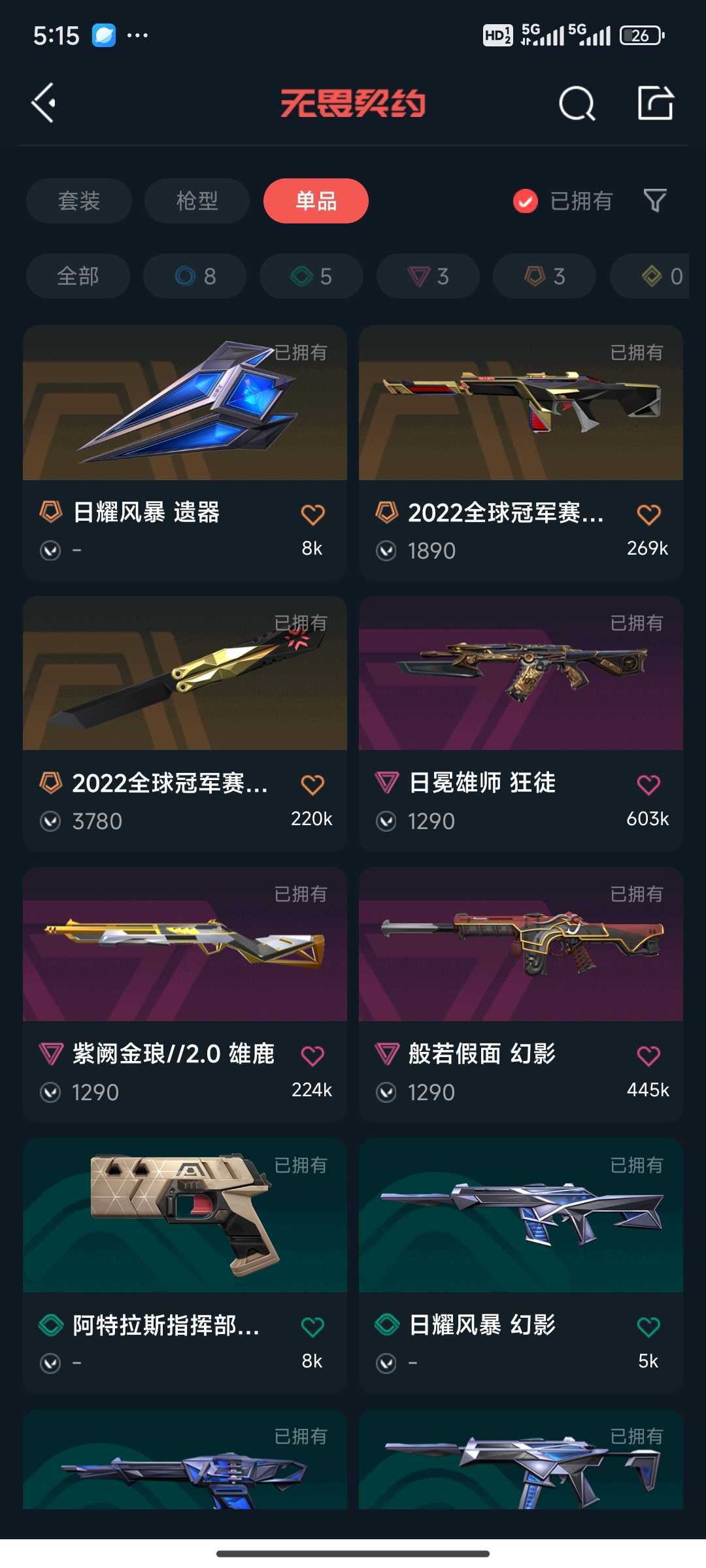Filter by orange pentagon tier chip 3
The image size is (706, 1568).
click(x=545, y=276)
